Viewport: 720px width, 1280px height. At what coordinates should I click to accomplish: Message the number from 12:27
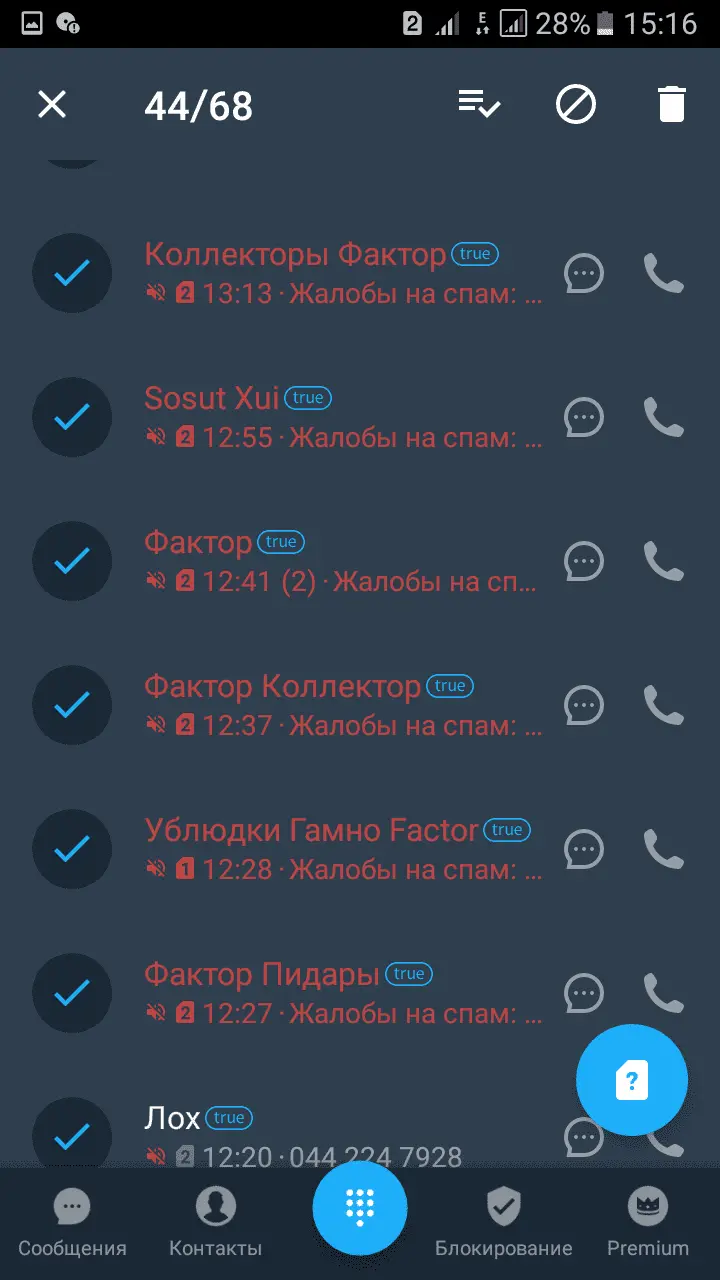584,993
